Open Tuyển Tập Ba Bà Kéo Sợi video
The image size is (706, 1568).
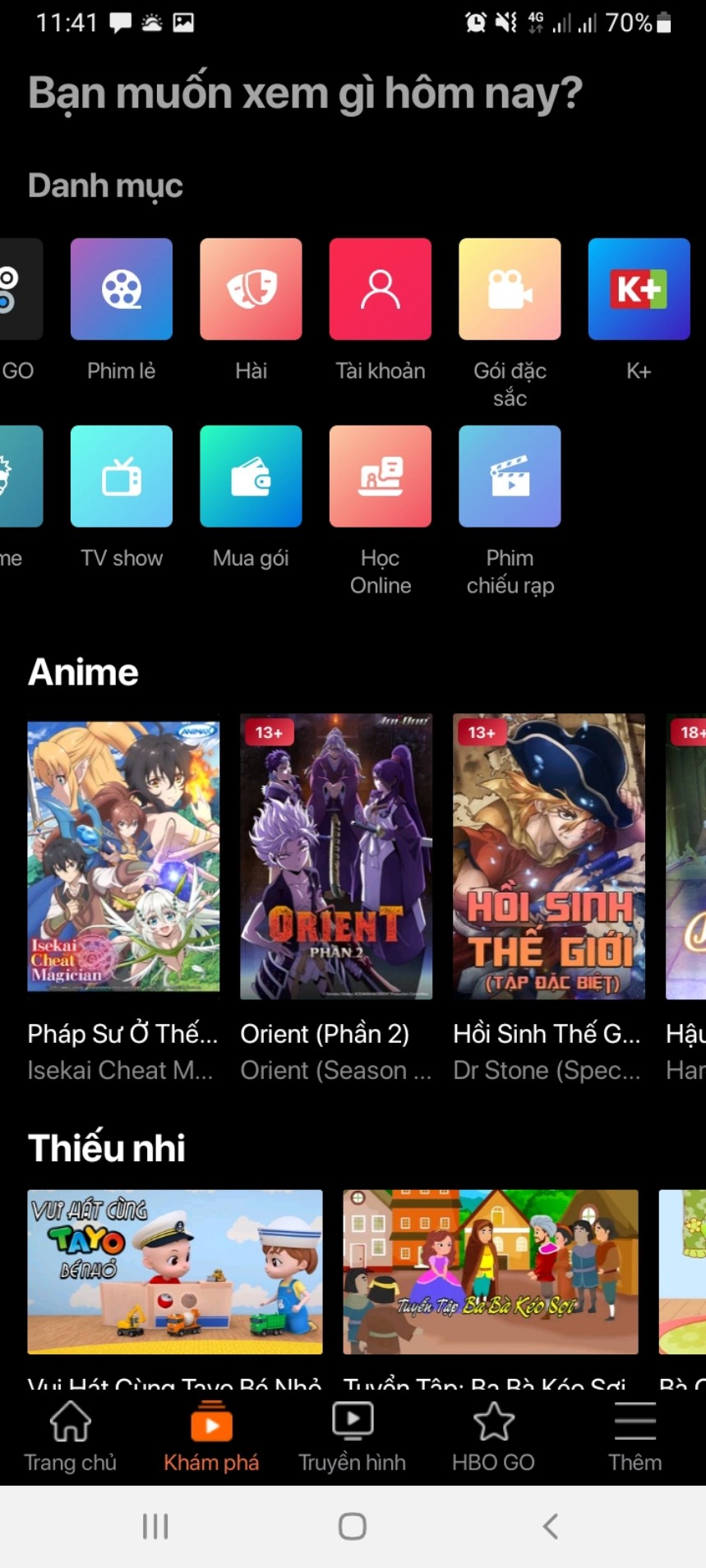pos(491,1271)
